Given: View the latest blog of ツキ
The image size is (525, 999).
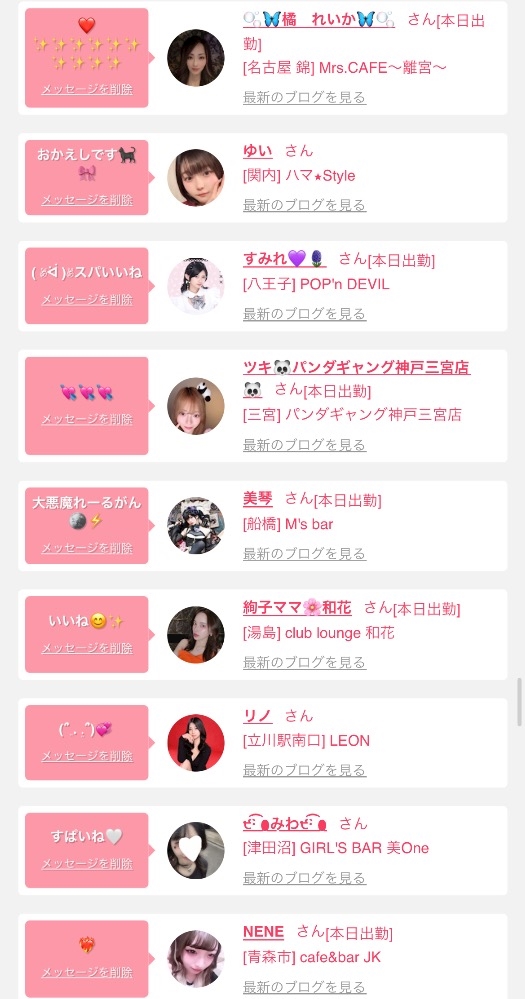Looking at the screenshot, I should click(x=305, y=445).
